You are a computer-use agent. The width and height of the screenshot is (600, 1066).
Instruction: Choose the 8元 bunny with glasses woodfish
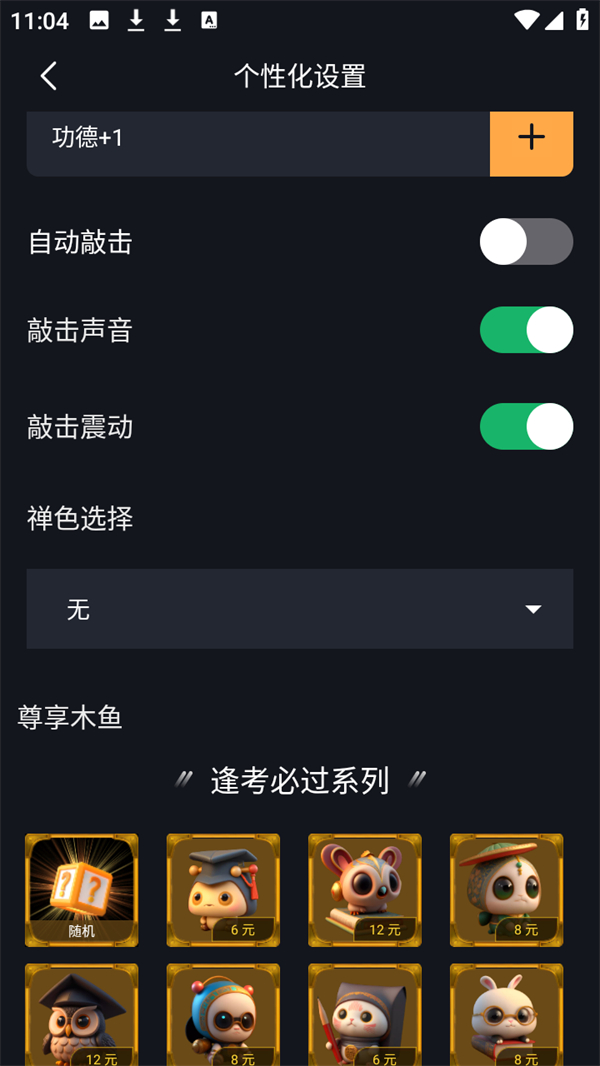506,1014
